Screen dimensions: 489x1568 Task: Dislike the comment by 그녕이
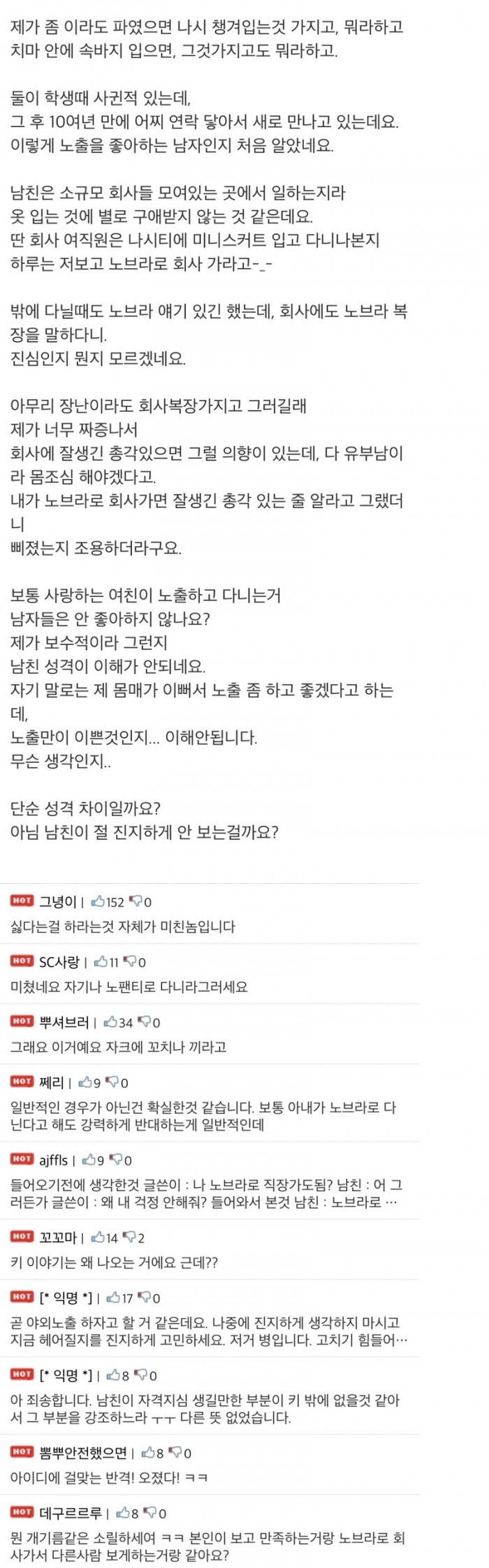tap(136, 901)
